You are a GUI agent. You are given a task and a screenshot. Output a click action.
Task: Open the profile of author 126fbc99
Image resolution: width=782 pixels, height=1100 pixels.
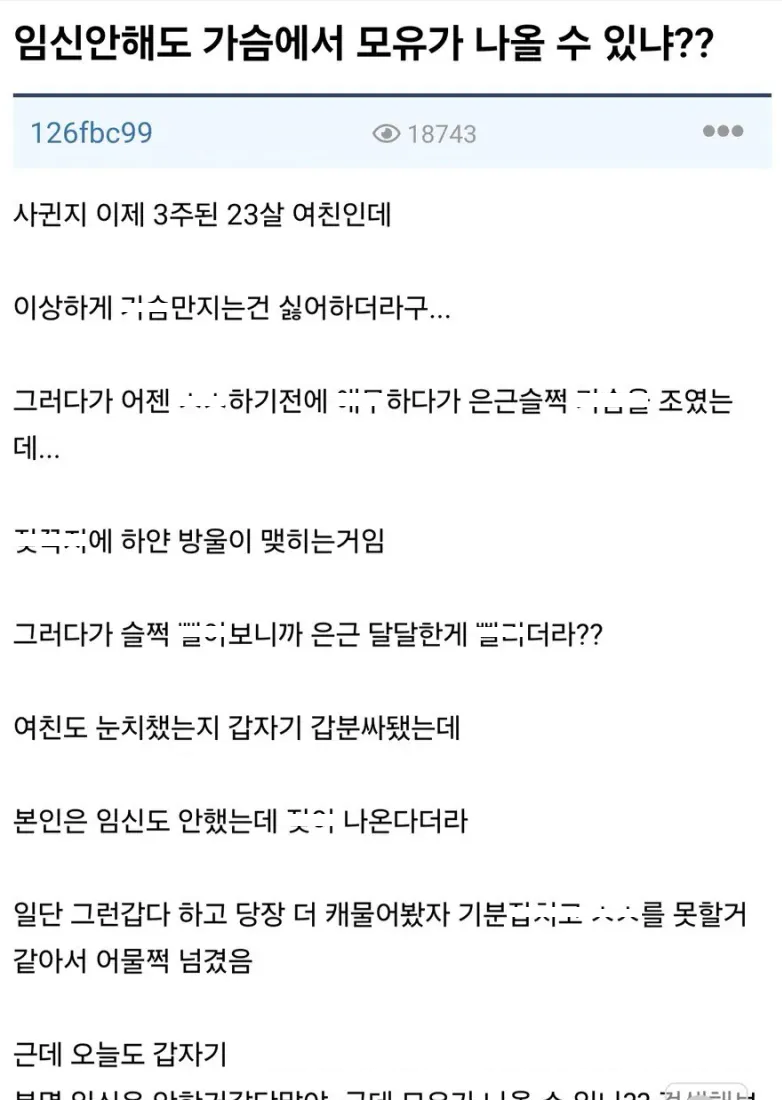(91, 133)
